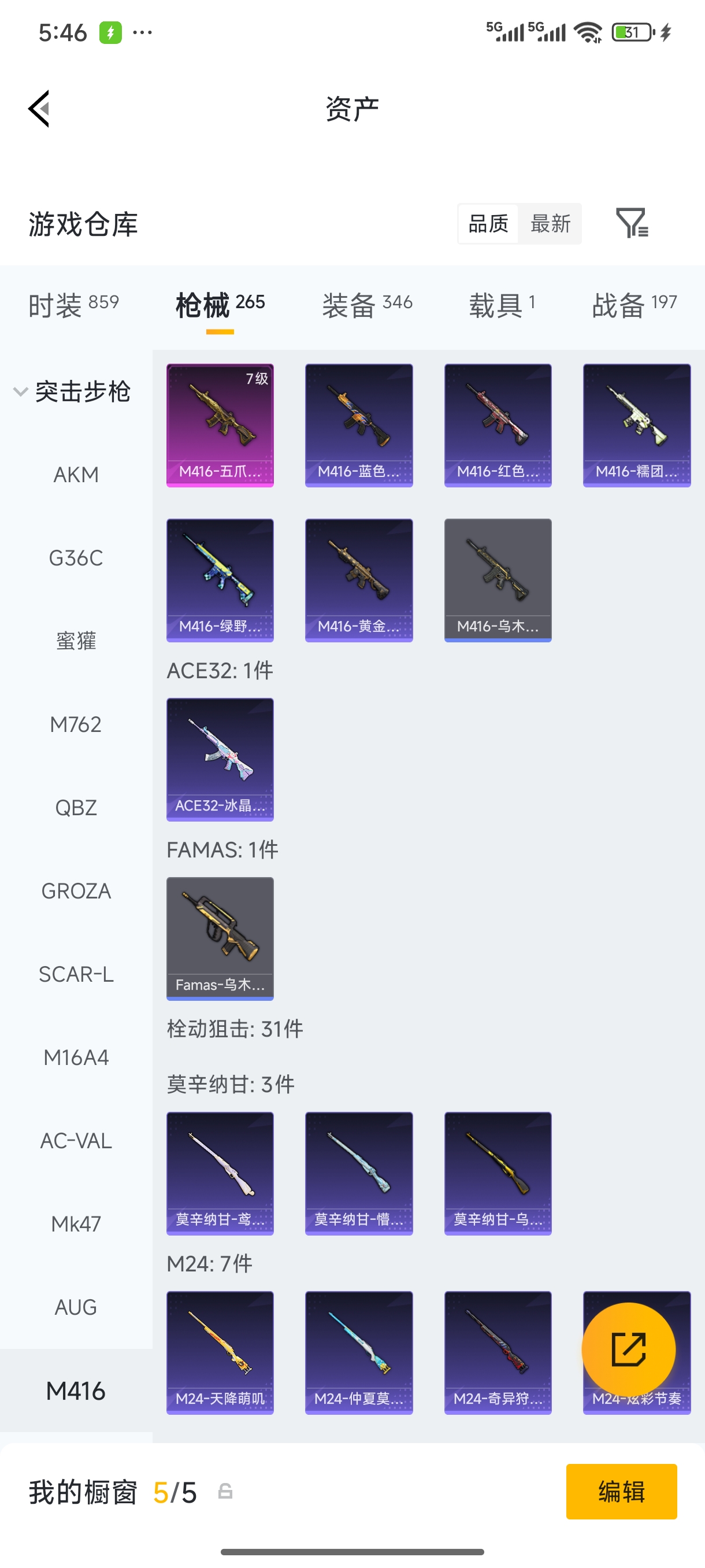Switch to the 载具 tab
Viewport: 705px width, 1568px height.
502,304
